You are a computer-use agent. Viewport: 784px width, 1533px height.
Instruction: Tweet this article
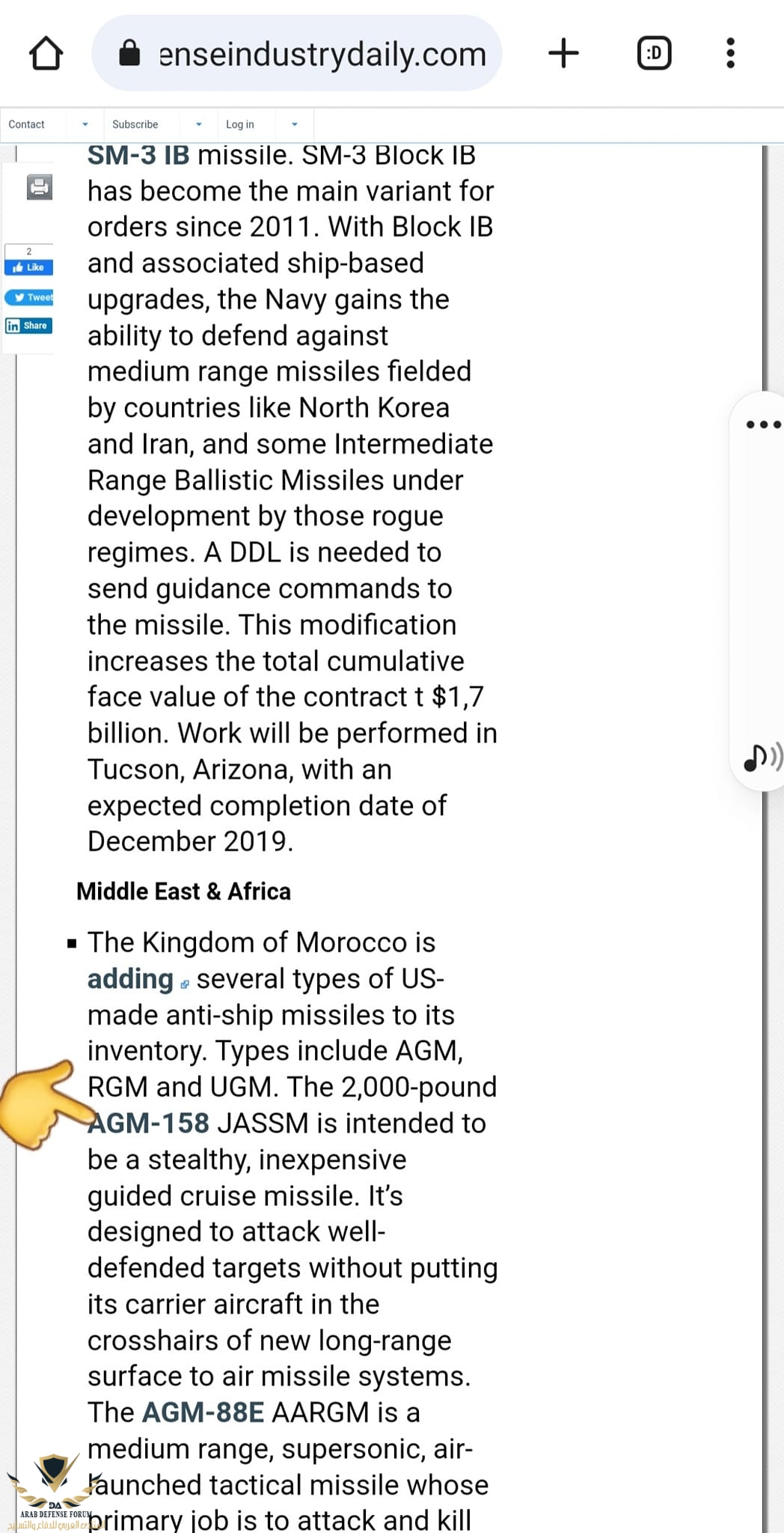click(30, 297)
